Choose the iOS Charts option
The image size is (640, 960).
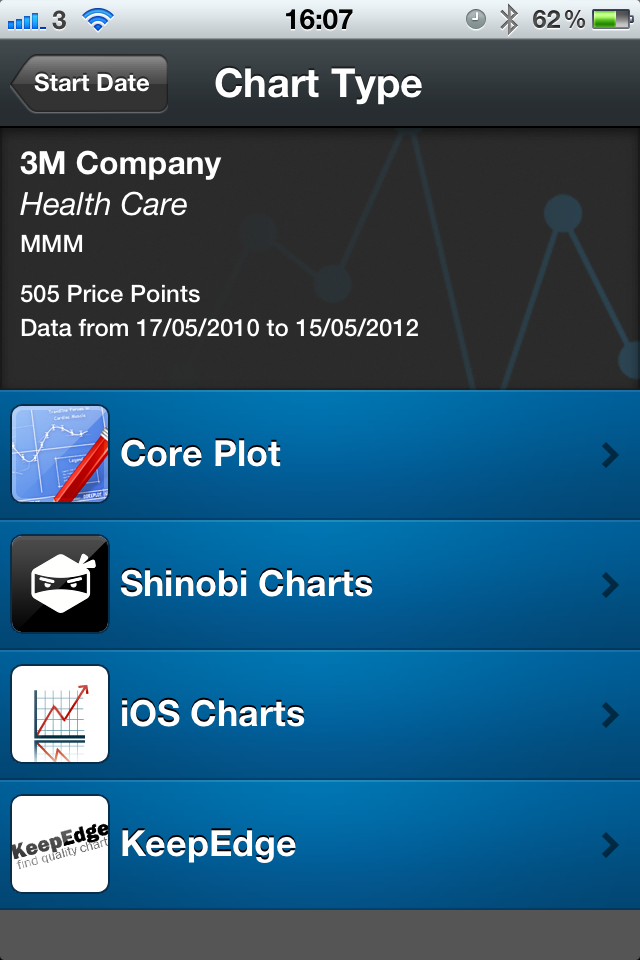tap(320, 715)
